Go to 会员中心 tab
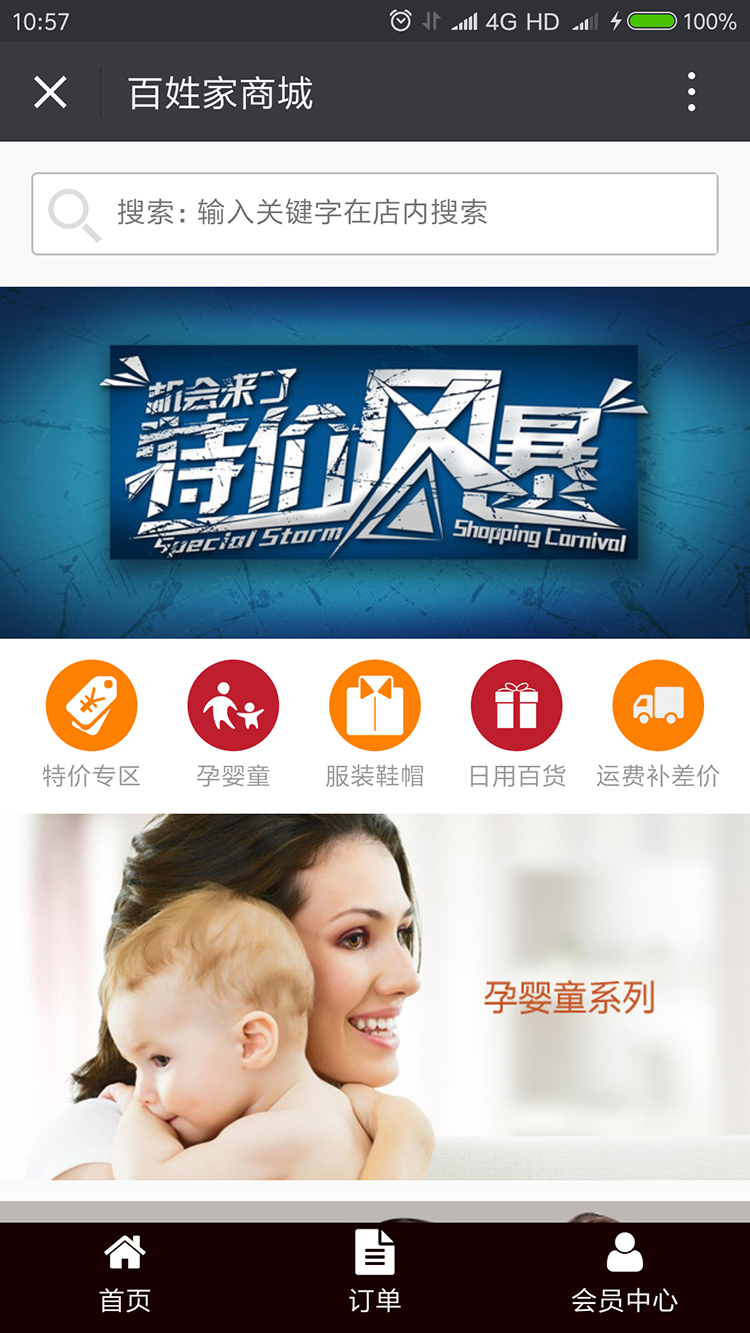Viewport: 750px width, 1333px height. 624,1275
